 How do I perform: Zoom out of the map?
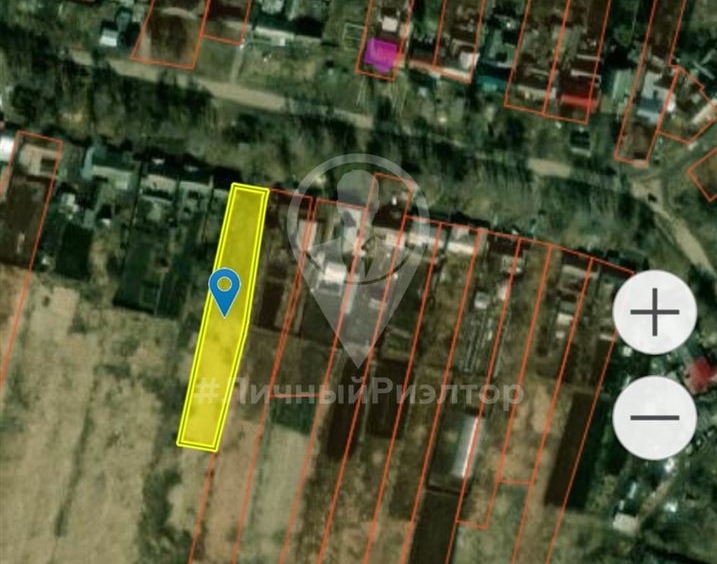click(655, 418)
